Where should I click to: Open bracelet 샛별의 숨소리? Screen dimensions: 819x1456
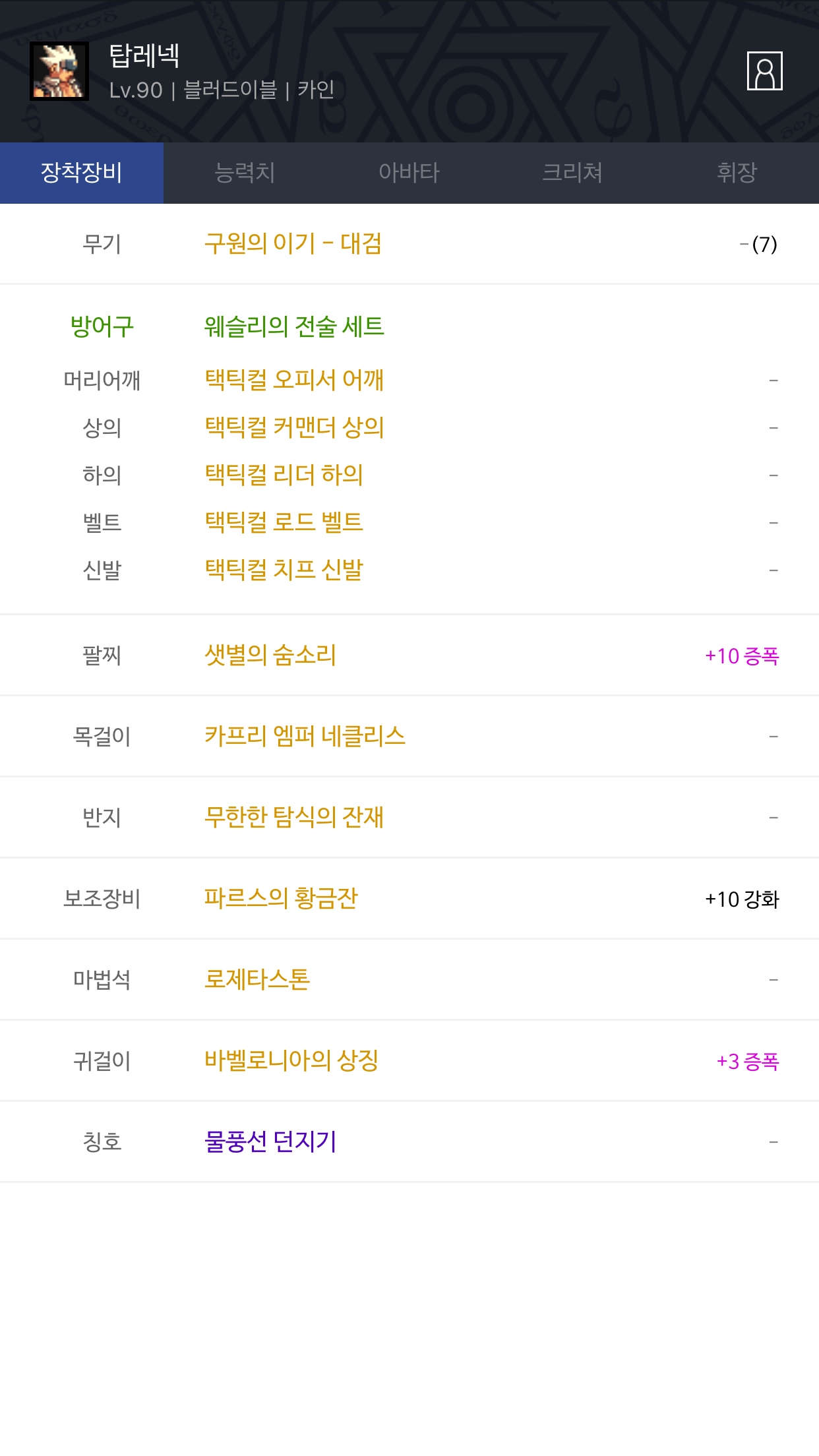[270, 655]
